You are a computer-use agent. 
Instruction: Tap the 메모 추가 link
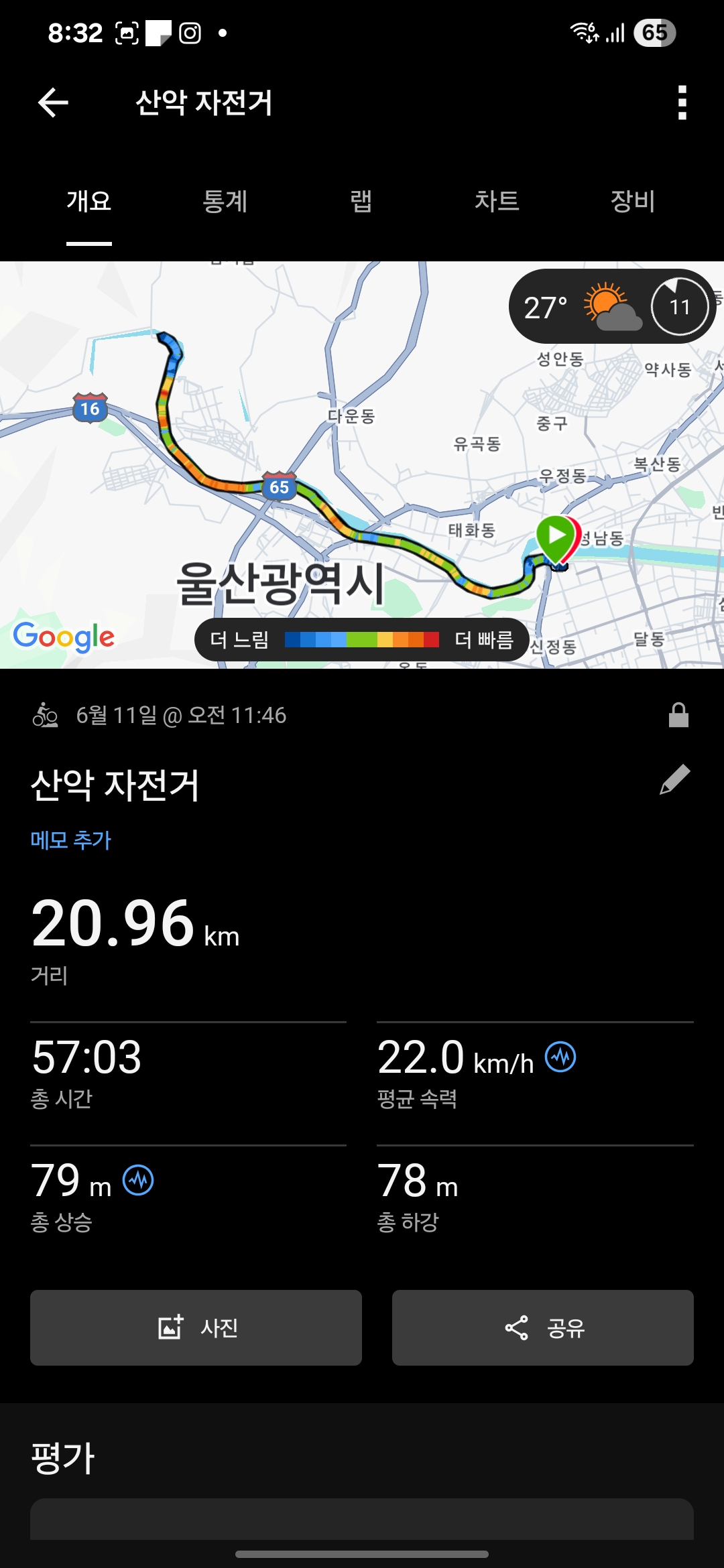(71, 840)
